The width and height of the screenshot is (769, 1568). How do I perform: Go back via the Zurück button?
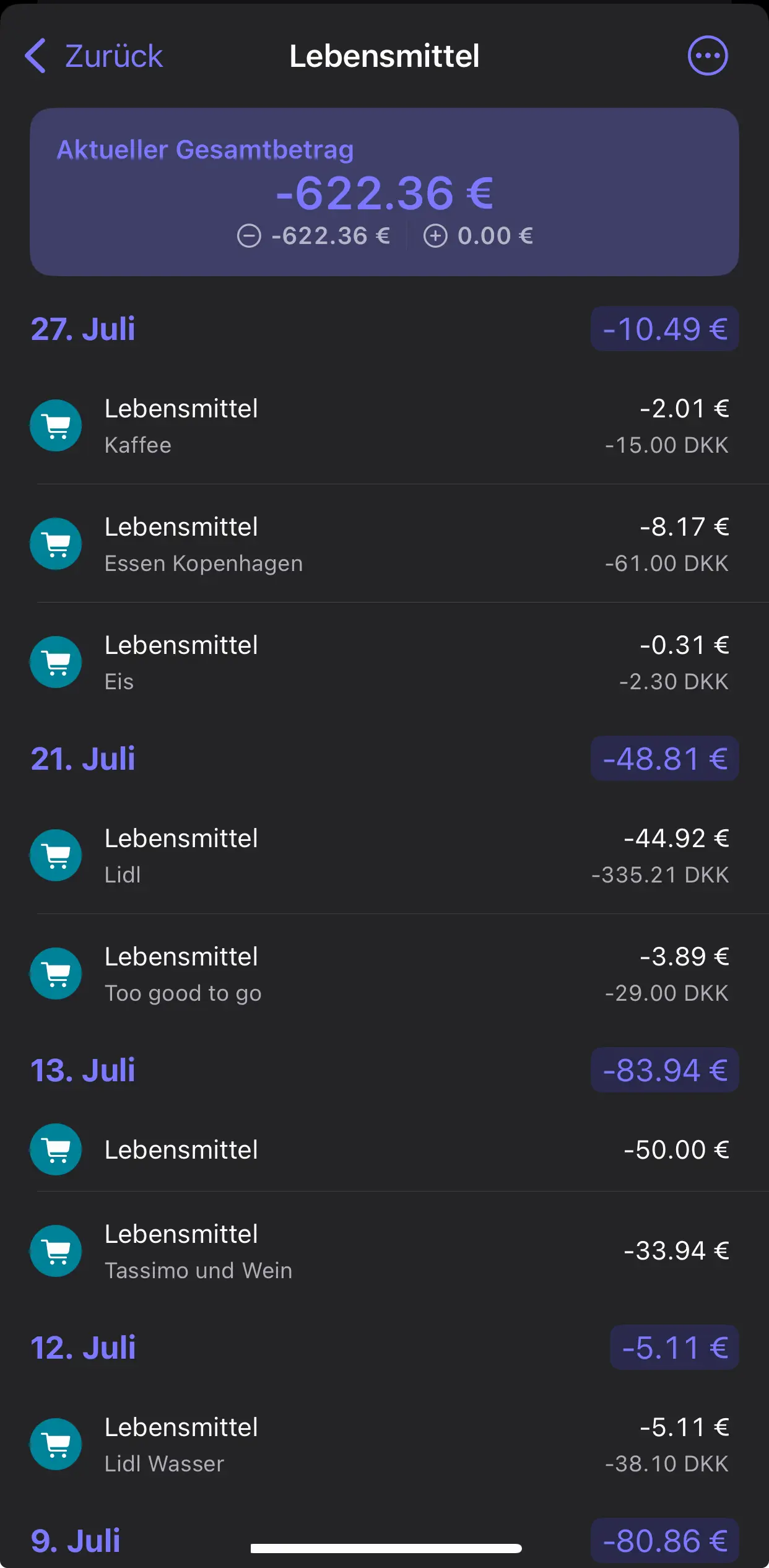(94, 56)
